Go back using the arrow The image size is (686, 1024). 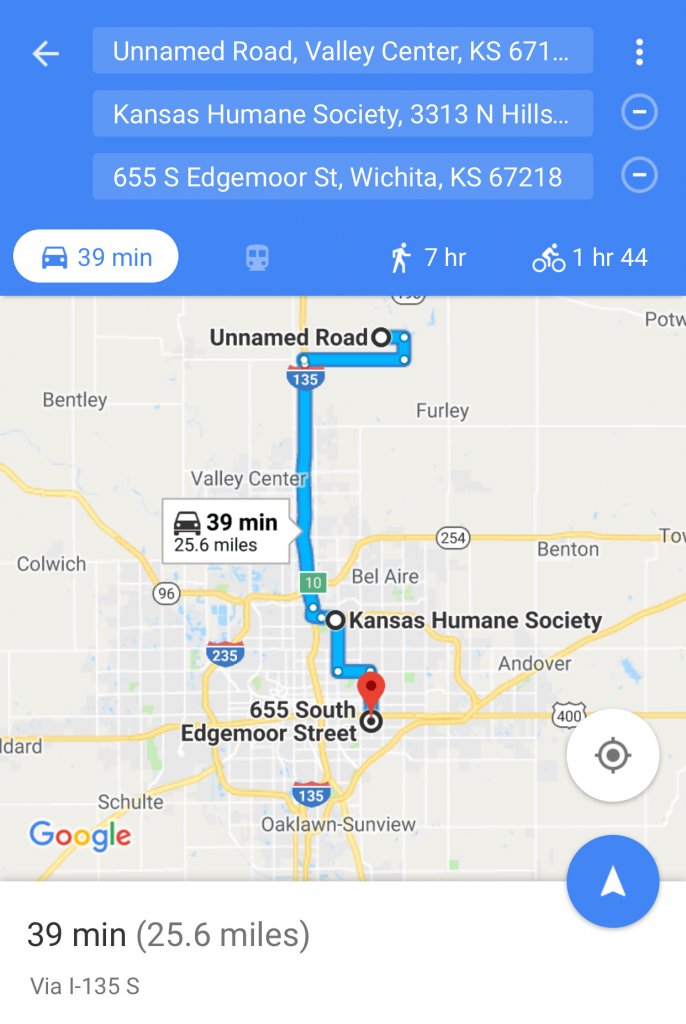pyautogui.click(x=46, y=53)
